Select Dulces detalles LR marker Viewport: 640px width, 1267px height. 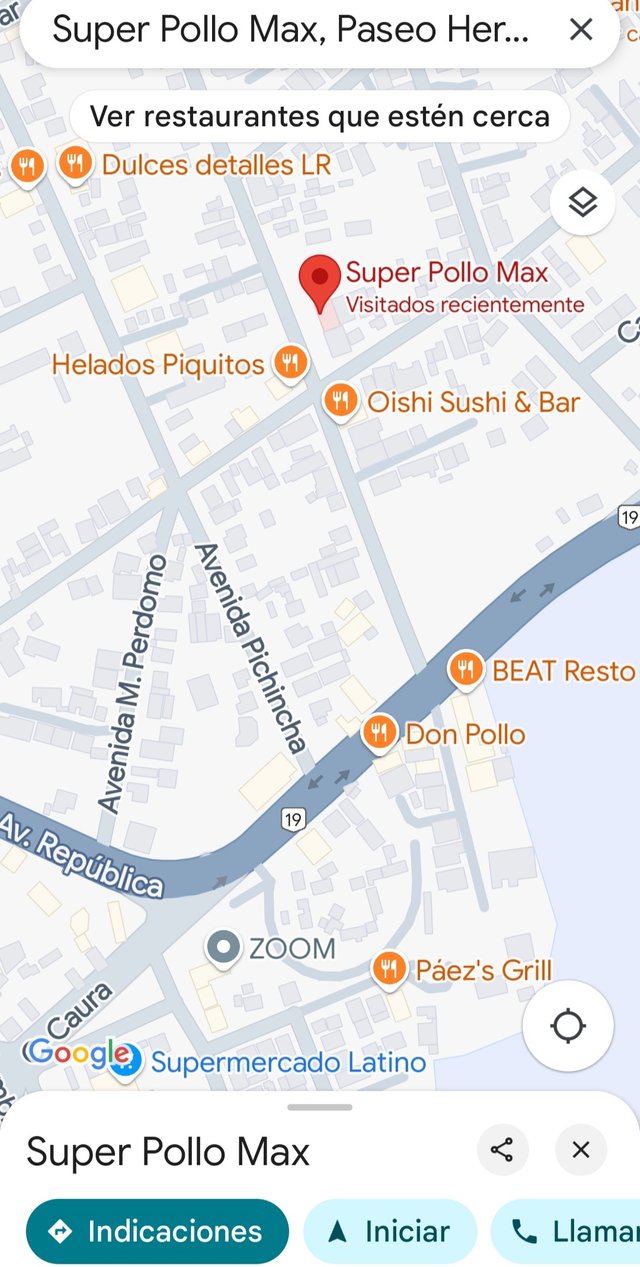coord(76,164)
